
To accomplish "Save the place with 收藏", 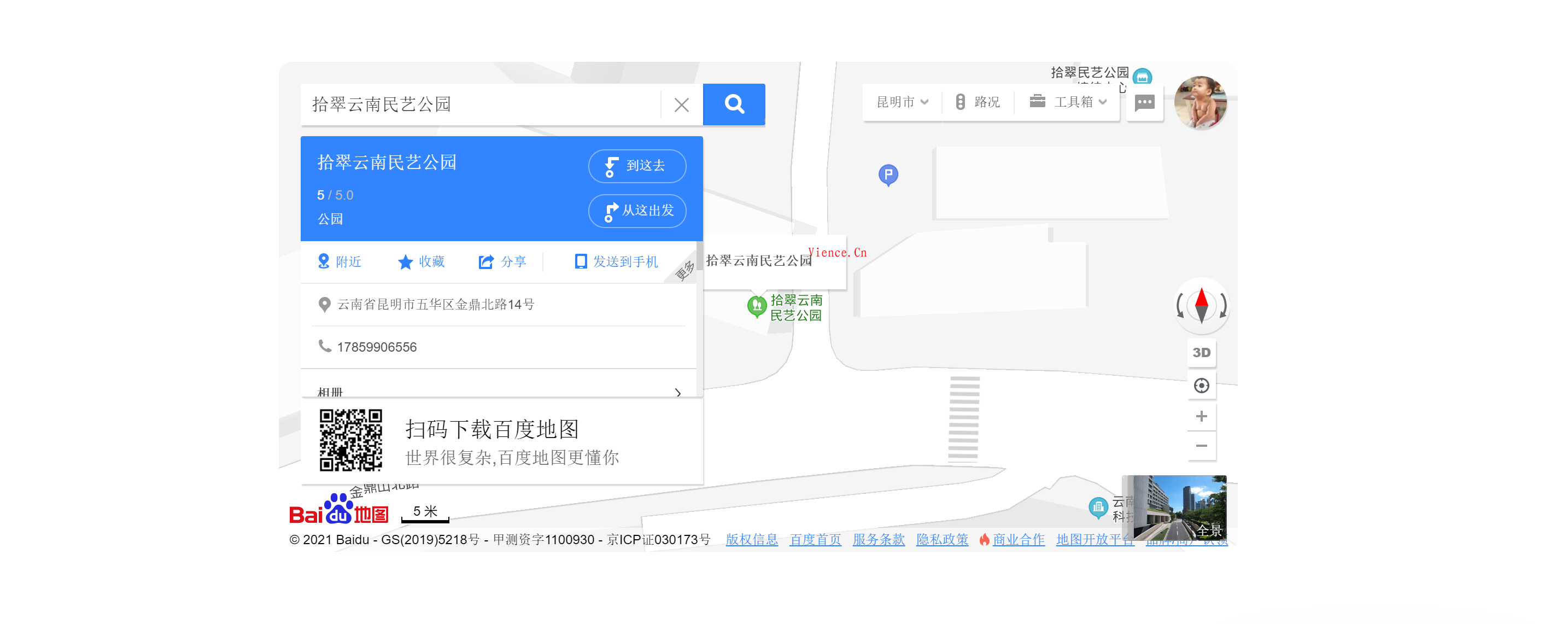I will point(421,262).
